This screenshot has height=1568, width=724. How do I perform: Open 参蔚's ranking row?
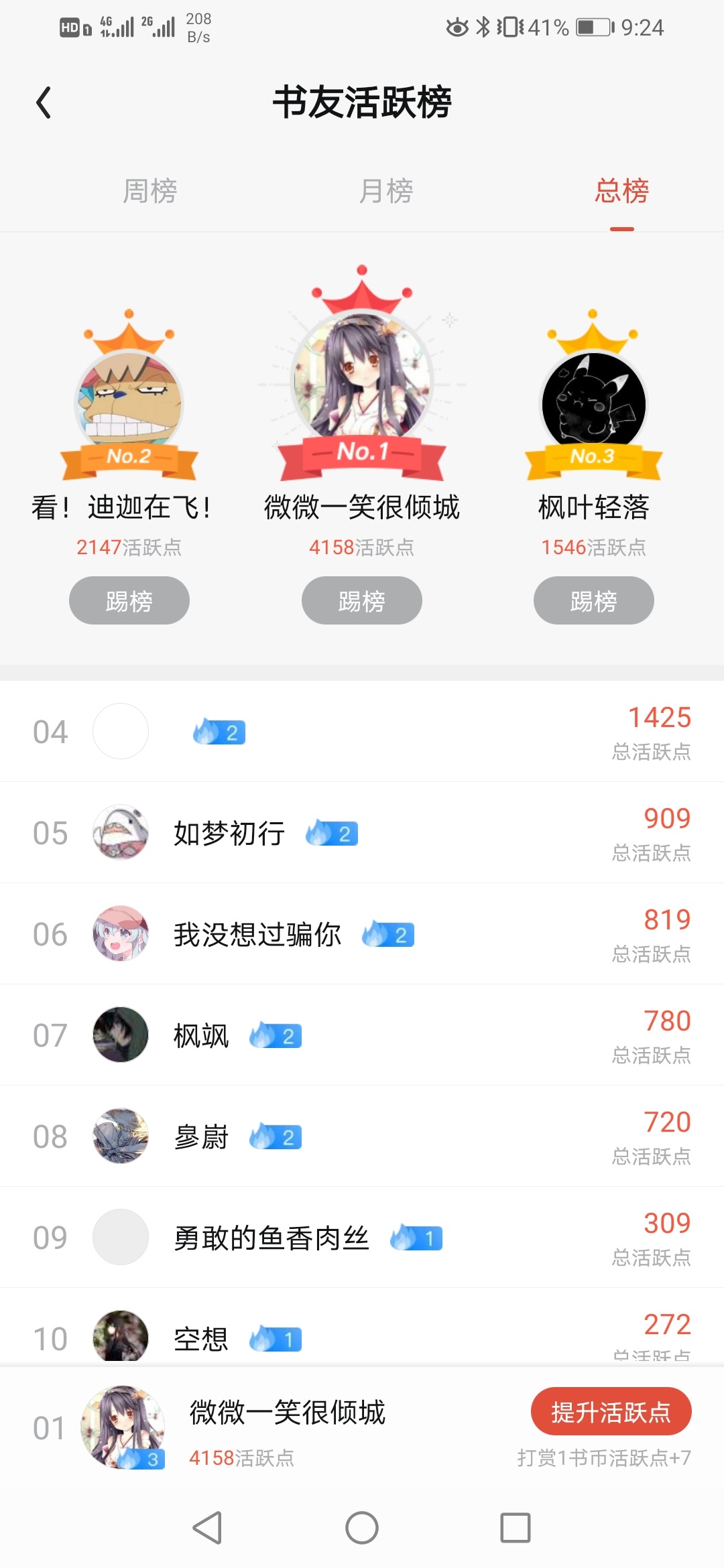pyautogui.click(x=362, y=1136)
